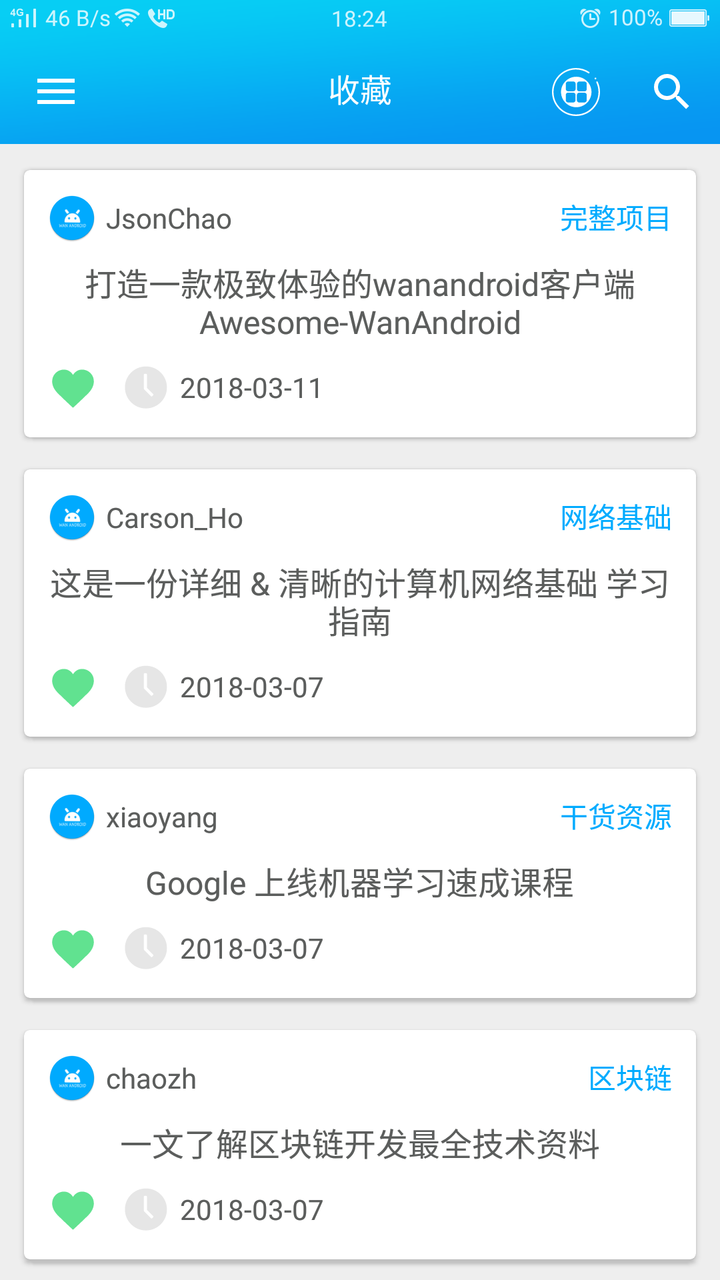
Task: Open the navigation drawer menu
Action: pos(55,91)
